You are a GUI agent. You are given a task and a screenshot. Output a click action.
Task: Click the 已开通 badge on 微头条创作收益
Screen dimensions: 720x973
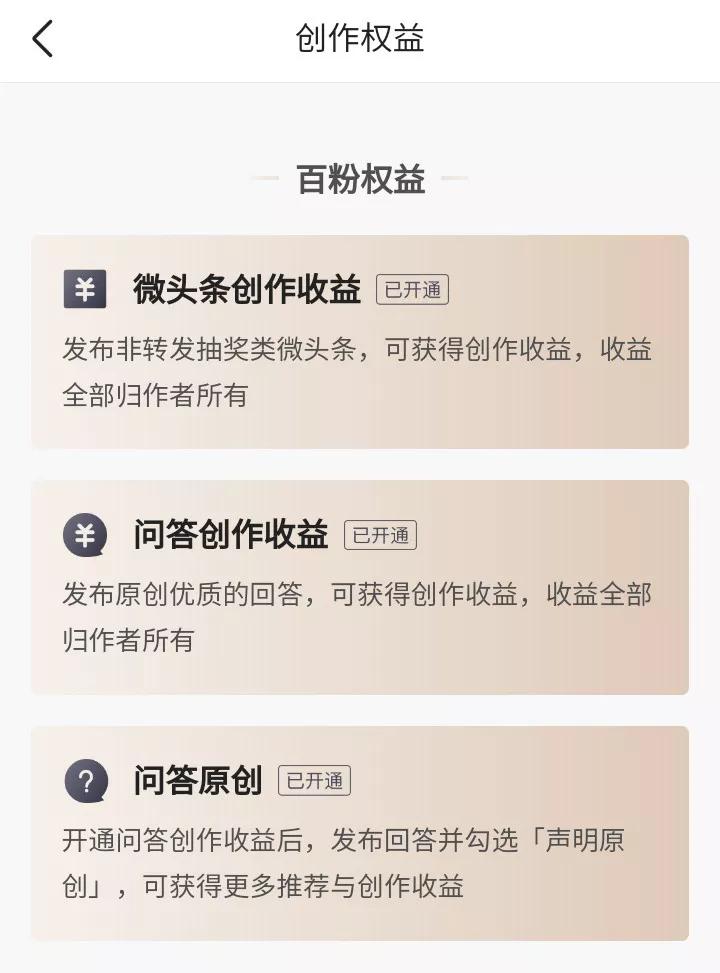click(x=412, y=290)
